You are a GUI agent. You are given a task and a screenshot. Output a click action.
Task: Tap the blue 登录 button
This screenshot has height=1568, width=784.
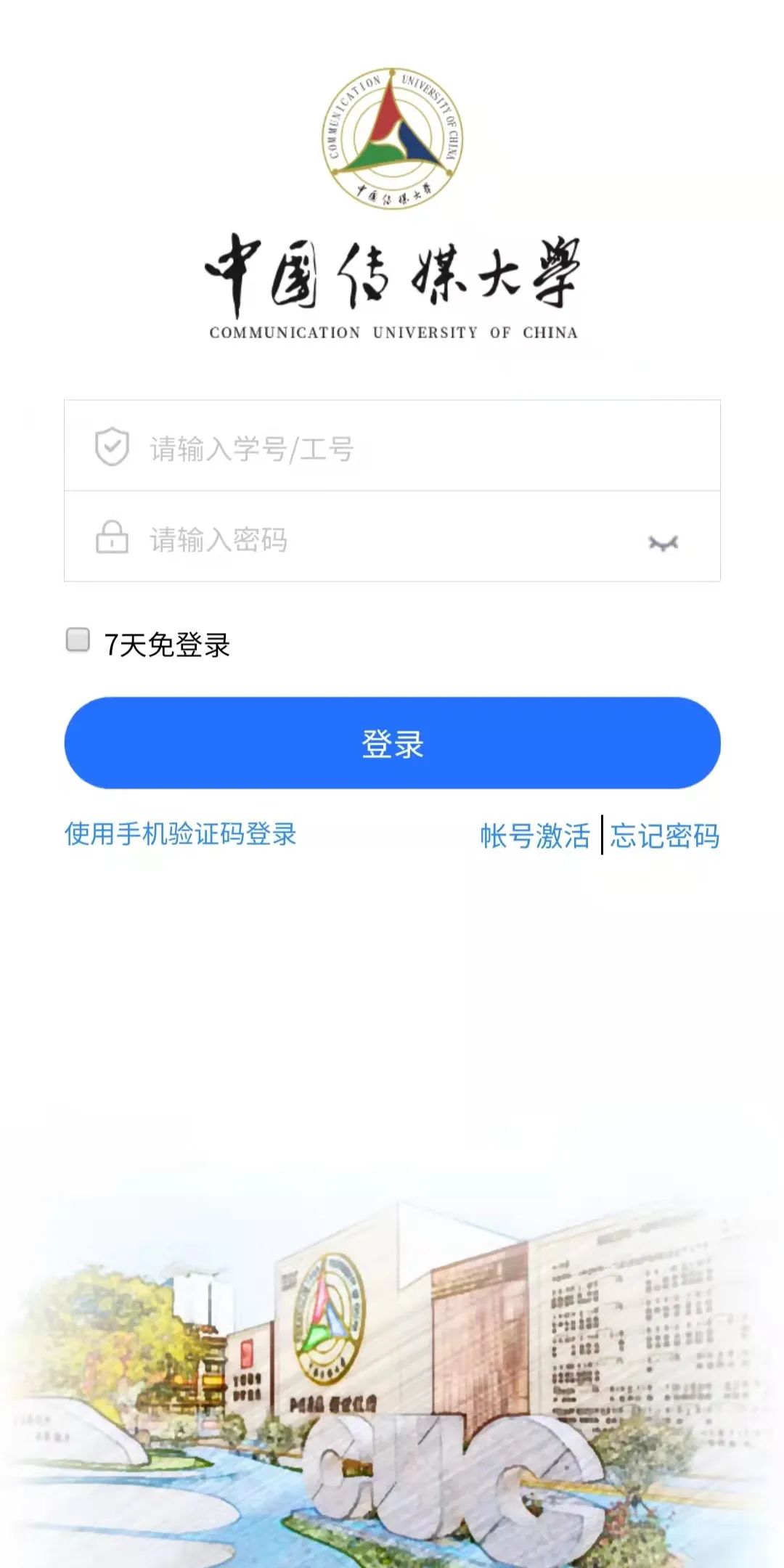pyautogui.click(x=392, y=743)
